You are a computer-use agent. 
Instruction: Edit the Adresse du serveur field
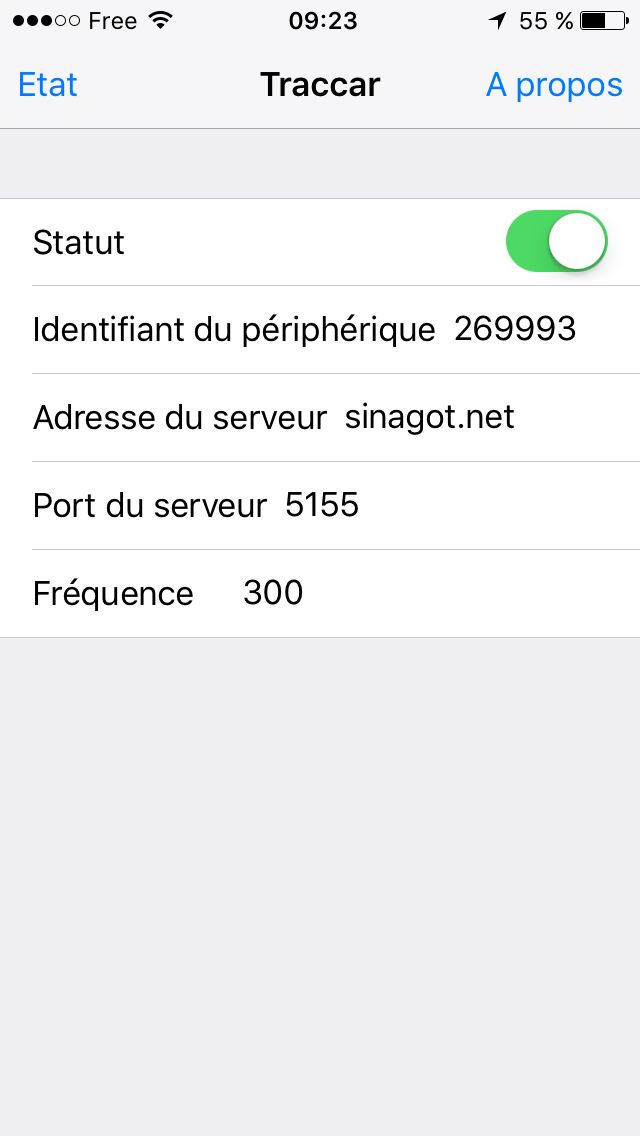point(320,417)
